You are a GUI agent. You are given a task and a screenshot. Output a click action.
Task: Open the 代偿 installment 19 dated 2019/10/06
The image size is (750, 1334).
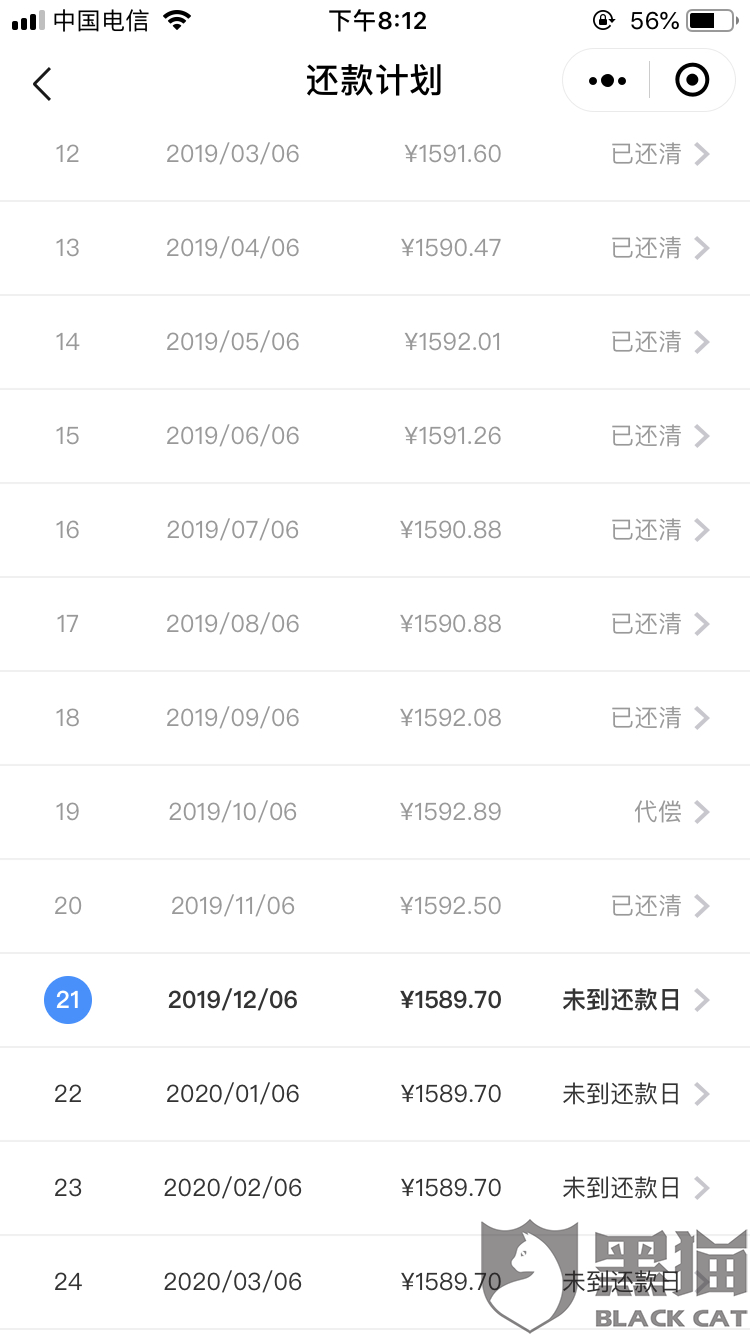(x=375, y=812)
